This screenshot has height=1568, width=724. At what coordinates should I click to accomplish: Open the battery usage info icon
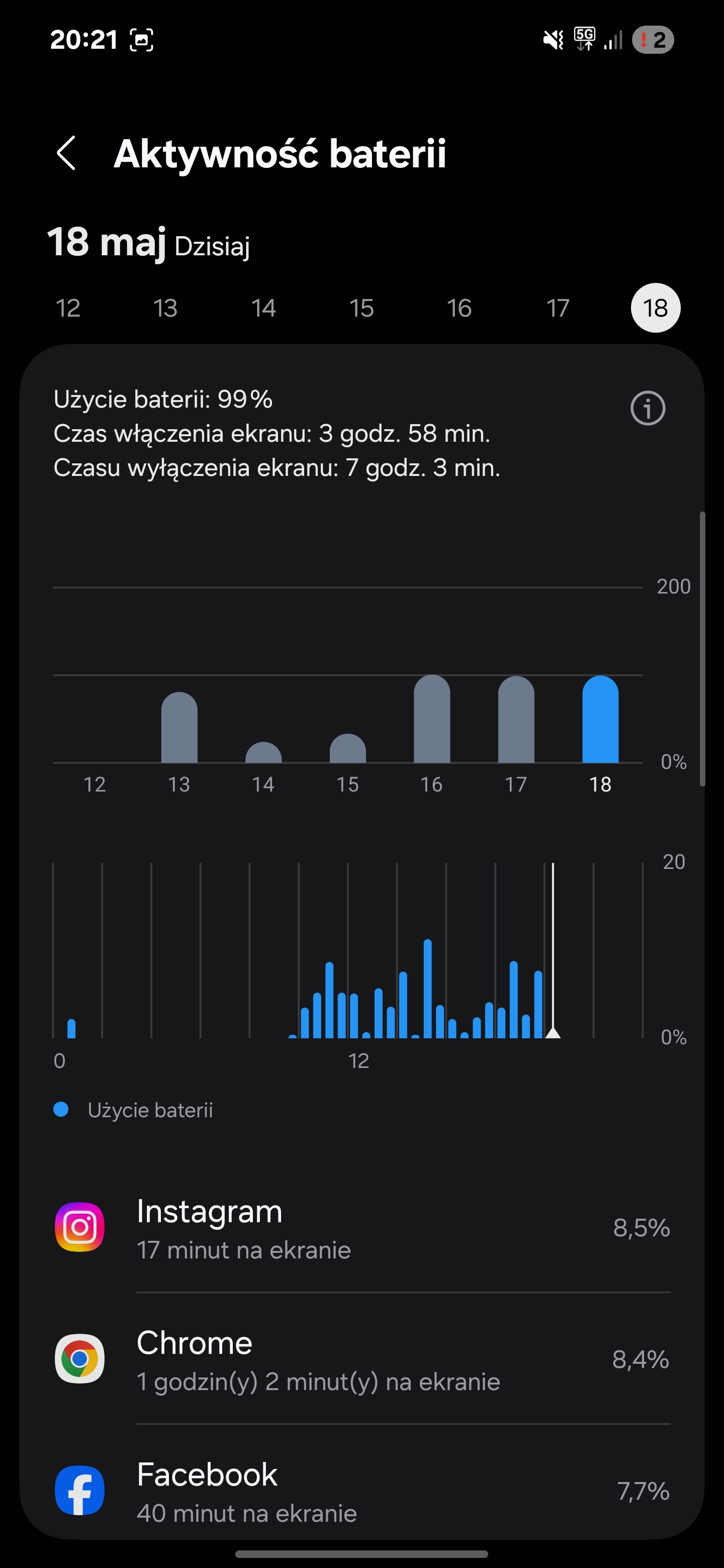point(647,408)
